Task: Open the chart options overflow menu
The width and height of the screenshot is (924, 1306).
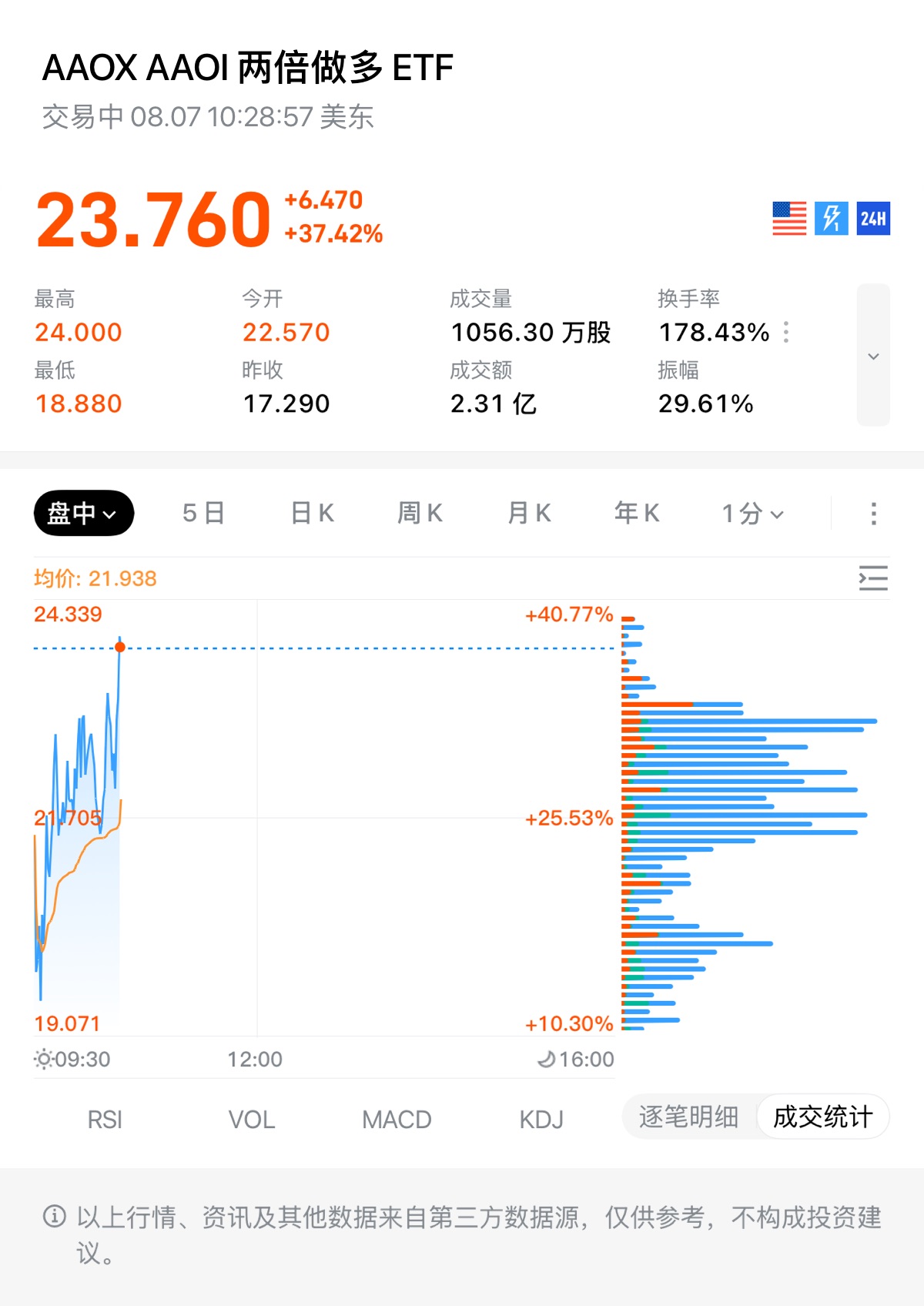Action: point(873,514)
